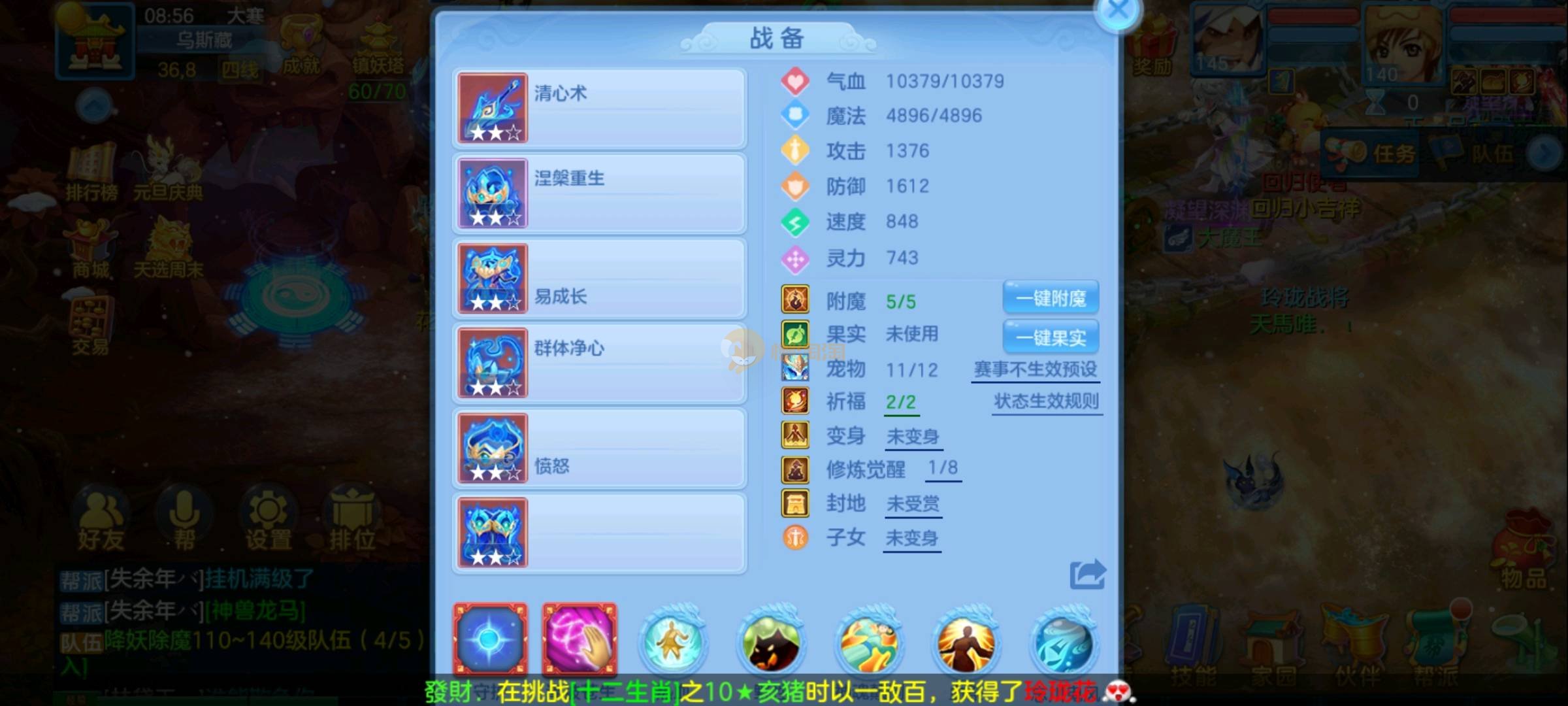This screenshot has width=1568, height=706.
Task: Open the 子女 未变身 link
Action: coord(911,539)
